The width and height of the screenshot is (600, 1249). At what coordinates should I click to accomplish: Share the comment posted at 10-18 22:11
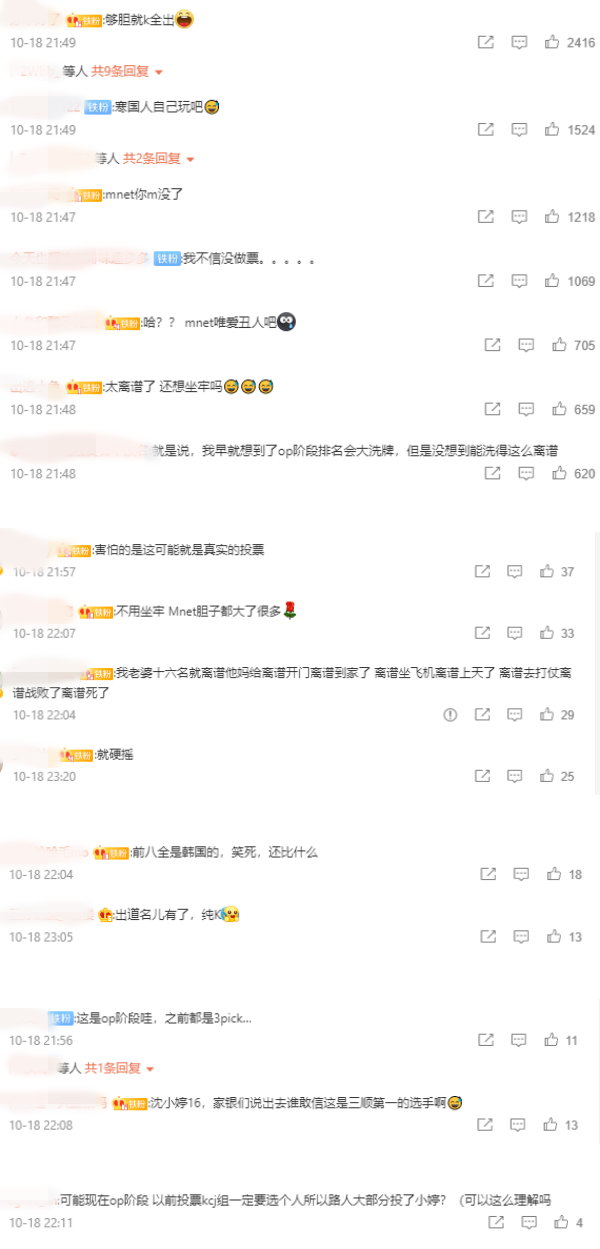coord(495,1223)
